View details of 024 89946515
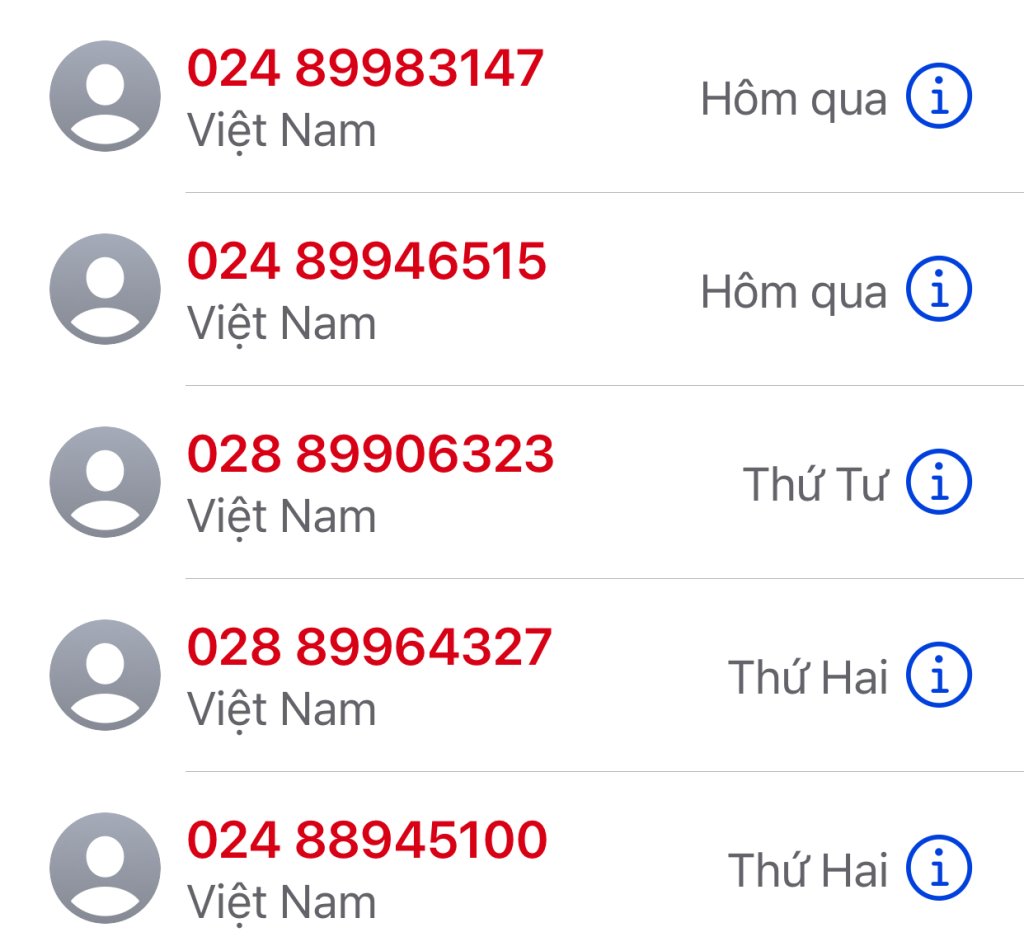This screenshot has height=951, width=1024. tap(938, 290)
